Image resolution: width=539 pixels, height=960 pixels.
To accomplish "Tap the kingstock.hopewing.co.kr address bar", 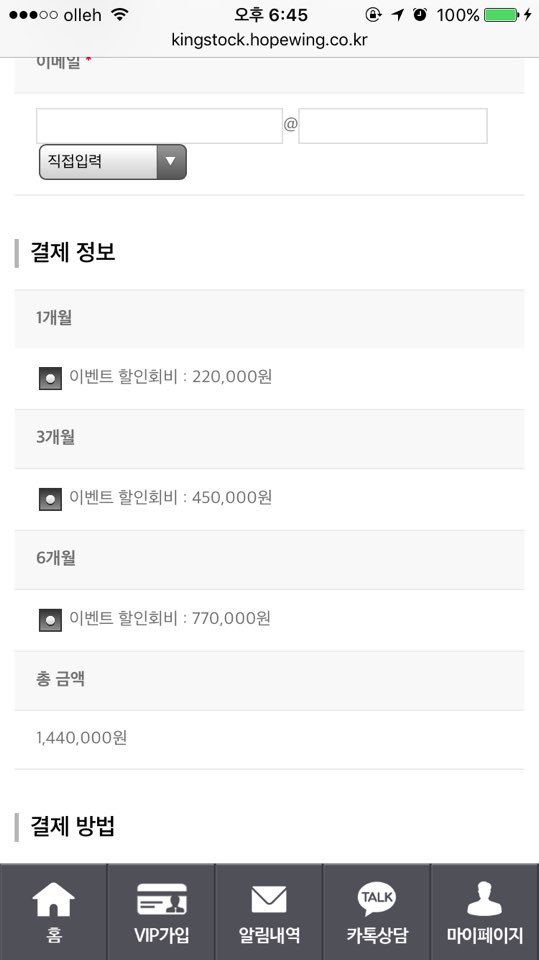I will click(270, 40).
